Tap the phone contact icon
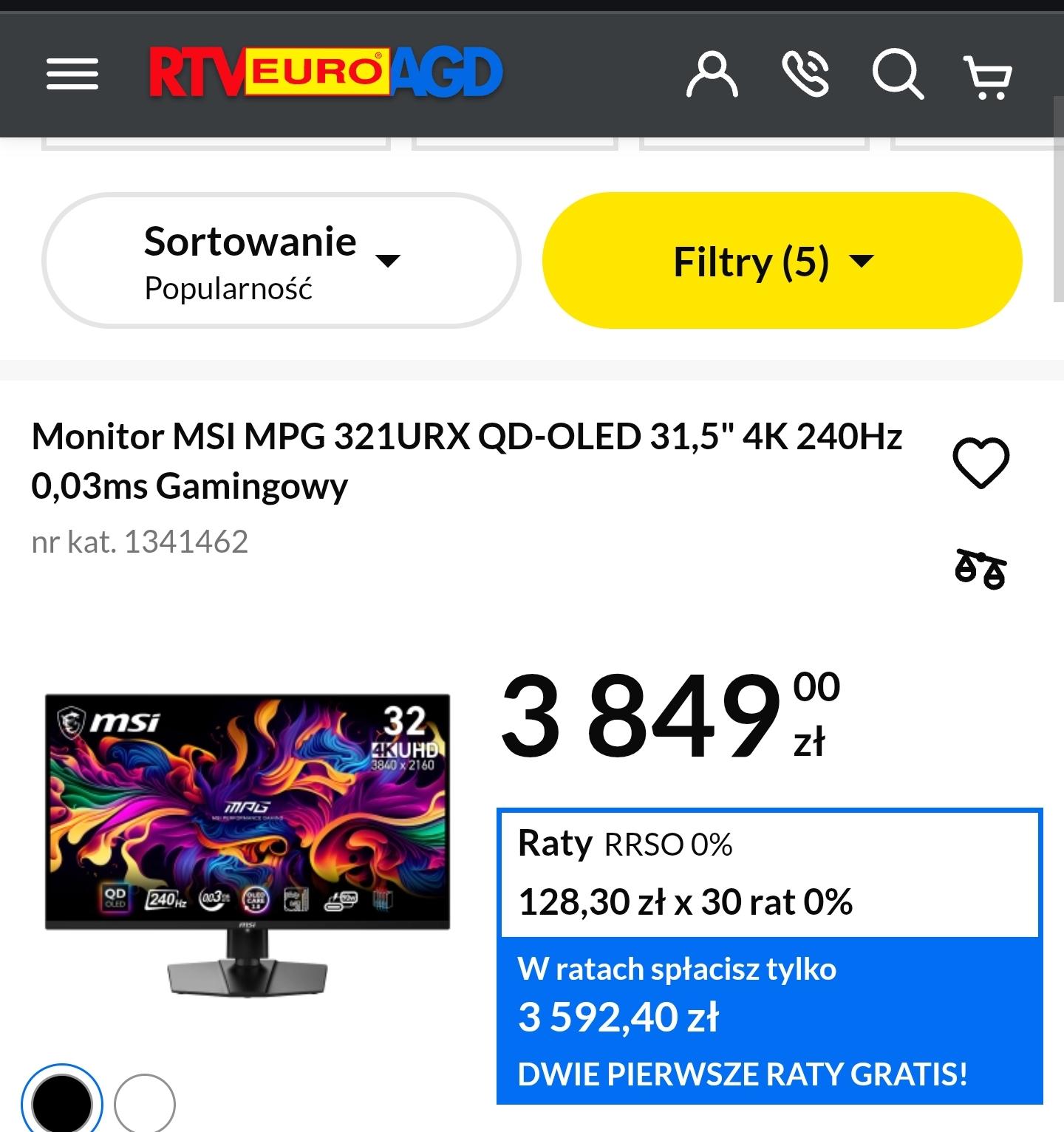 pyautogui.click(x=805, y=74)
